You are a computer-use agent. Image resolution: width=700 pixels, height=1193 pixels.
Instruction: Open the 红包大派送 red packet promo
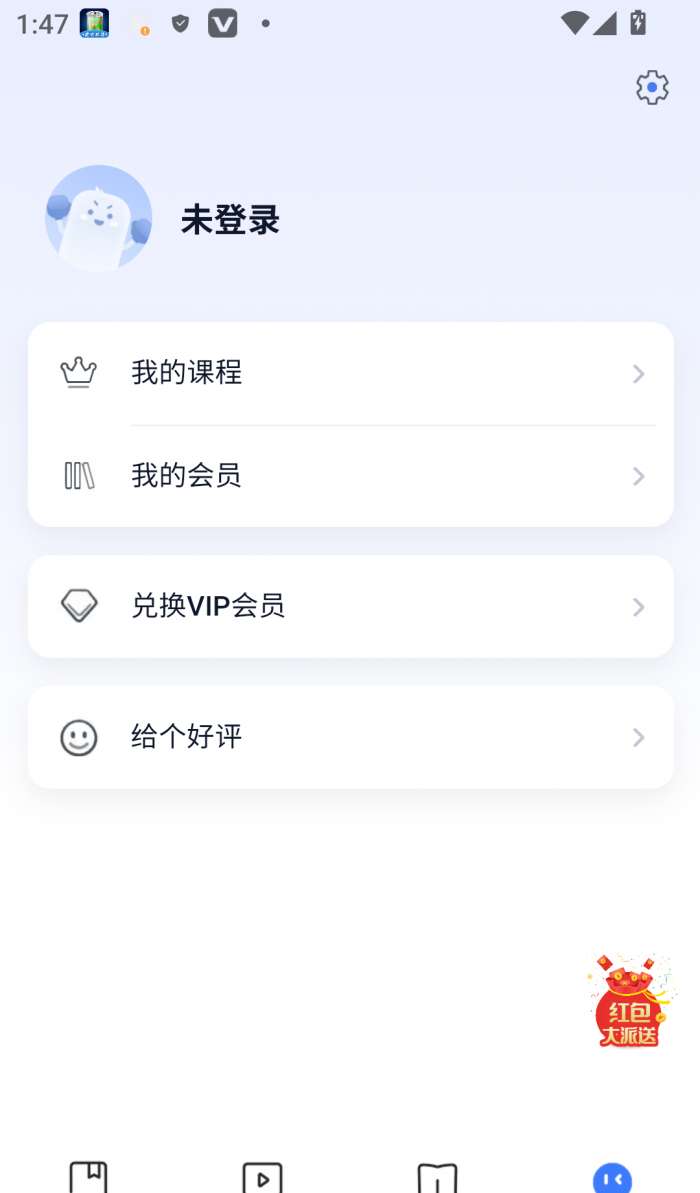pyautogui.click(x=628, y=1003)
